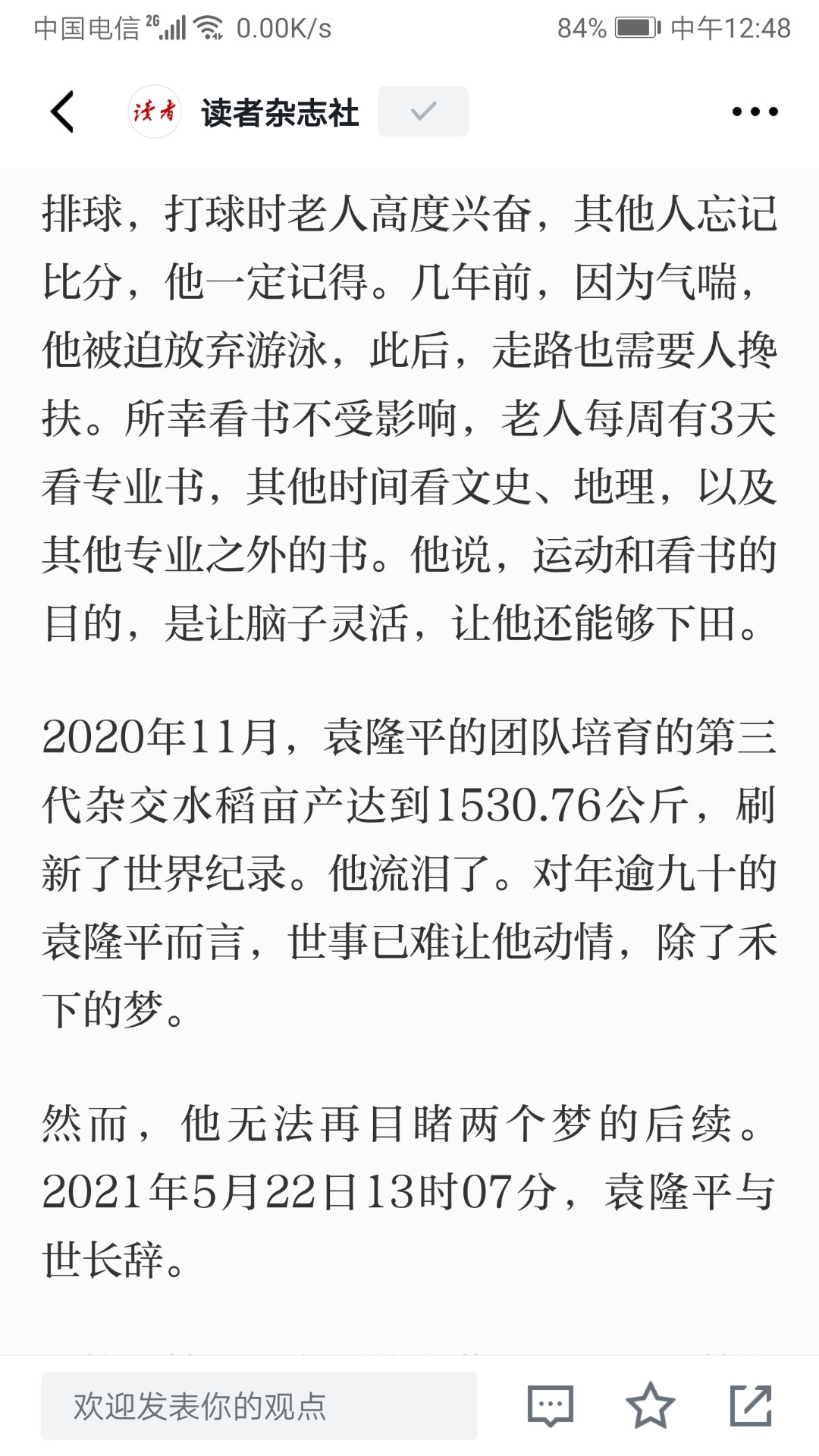Open the 读者杂志社 account avatar
The image size is (819, 1456).
click(x=155, y=111)
